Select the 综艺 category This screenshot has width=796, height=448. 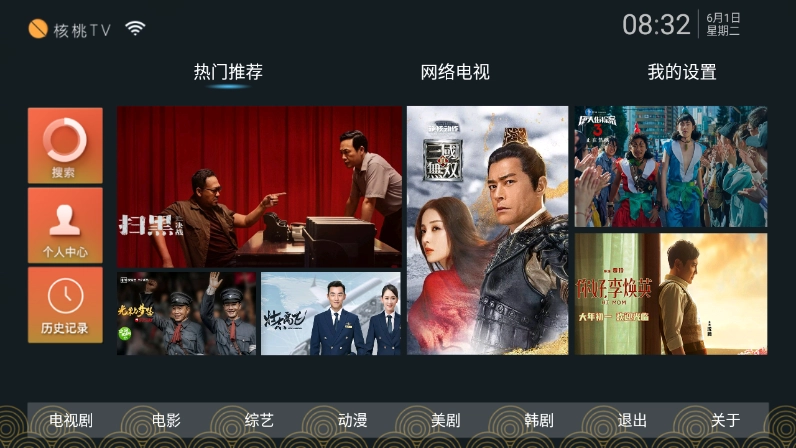click(x=259, y=420)
